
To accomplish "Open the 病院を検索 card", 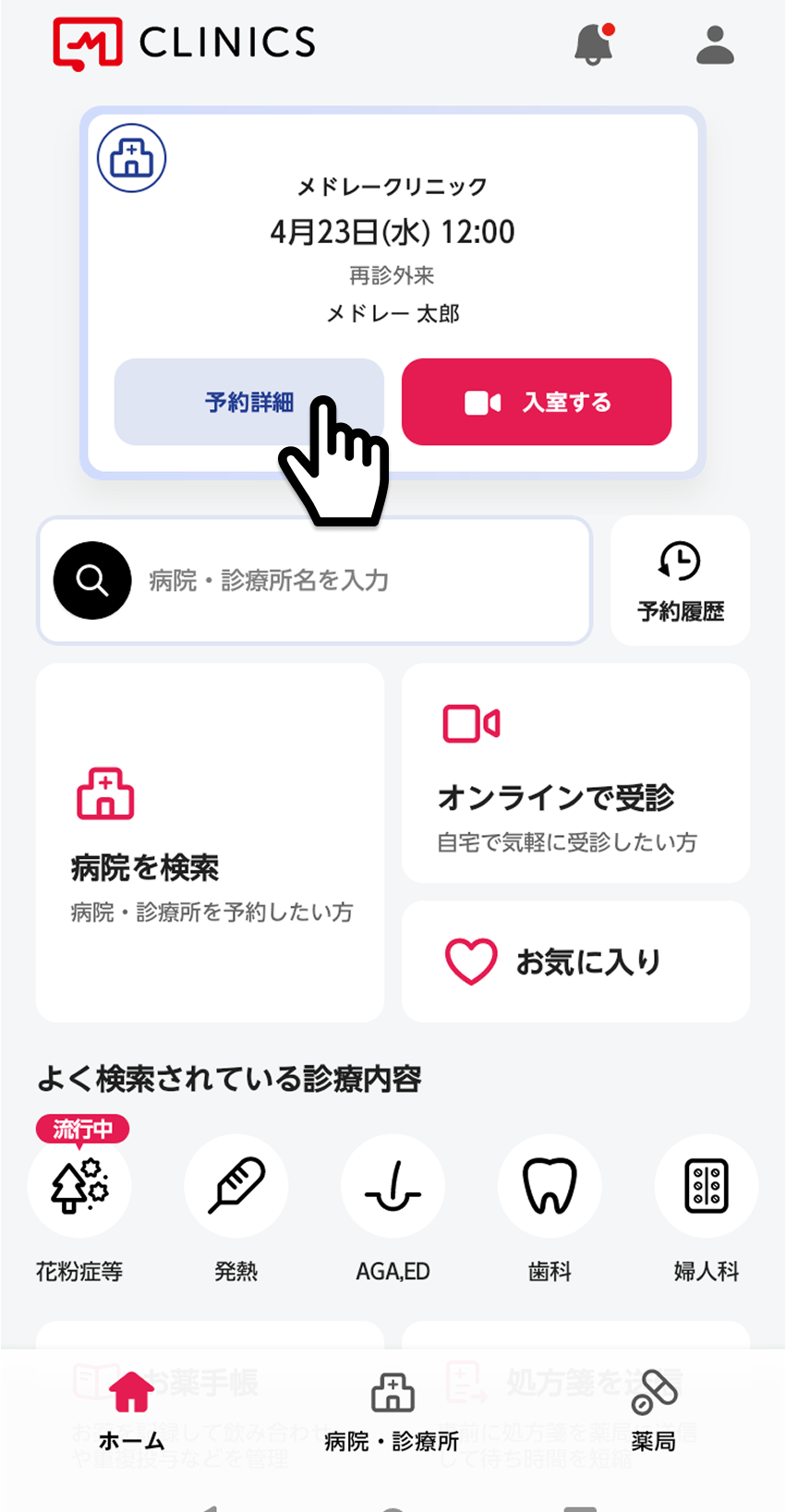I will click(210, 842).
